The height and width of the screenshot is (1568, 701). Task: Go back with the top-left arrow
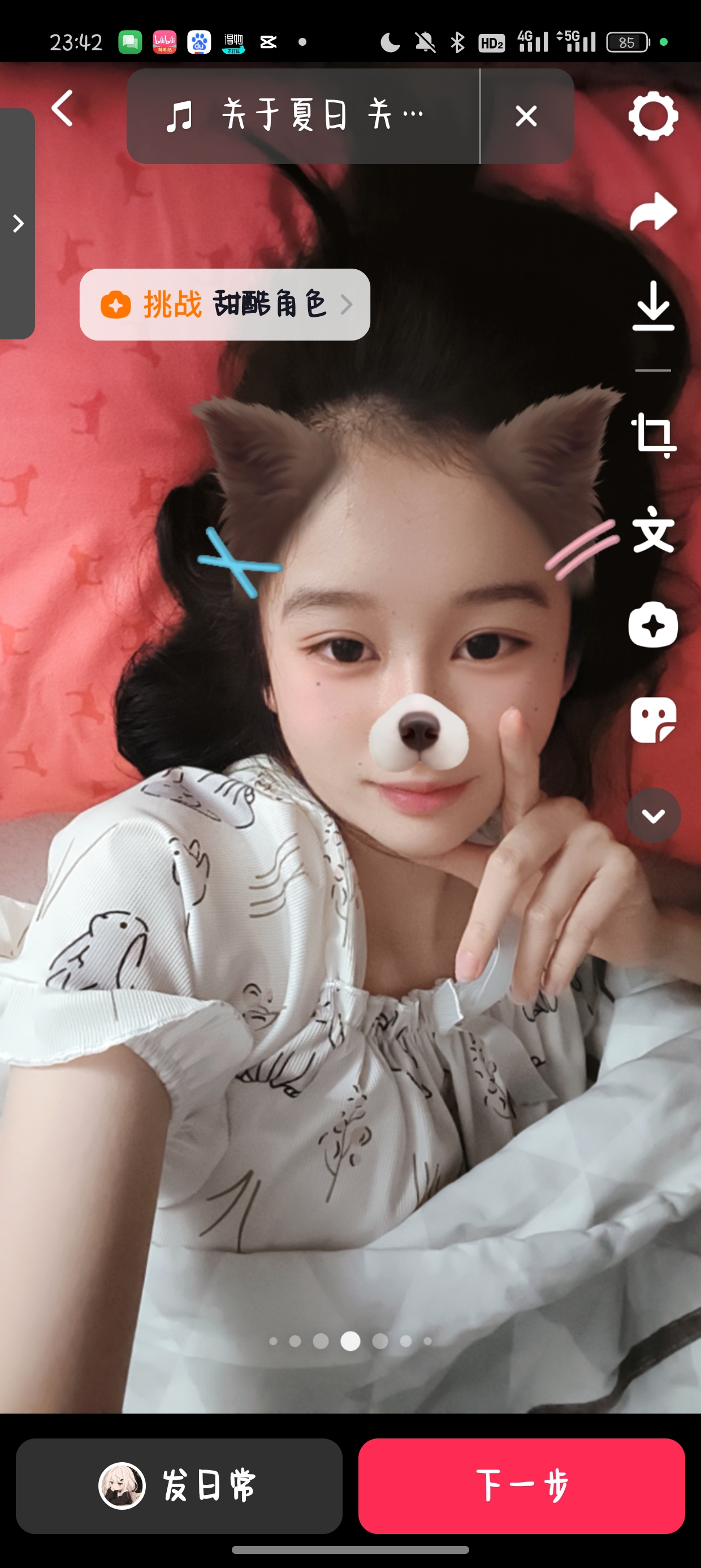click(x=62, y=109)
